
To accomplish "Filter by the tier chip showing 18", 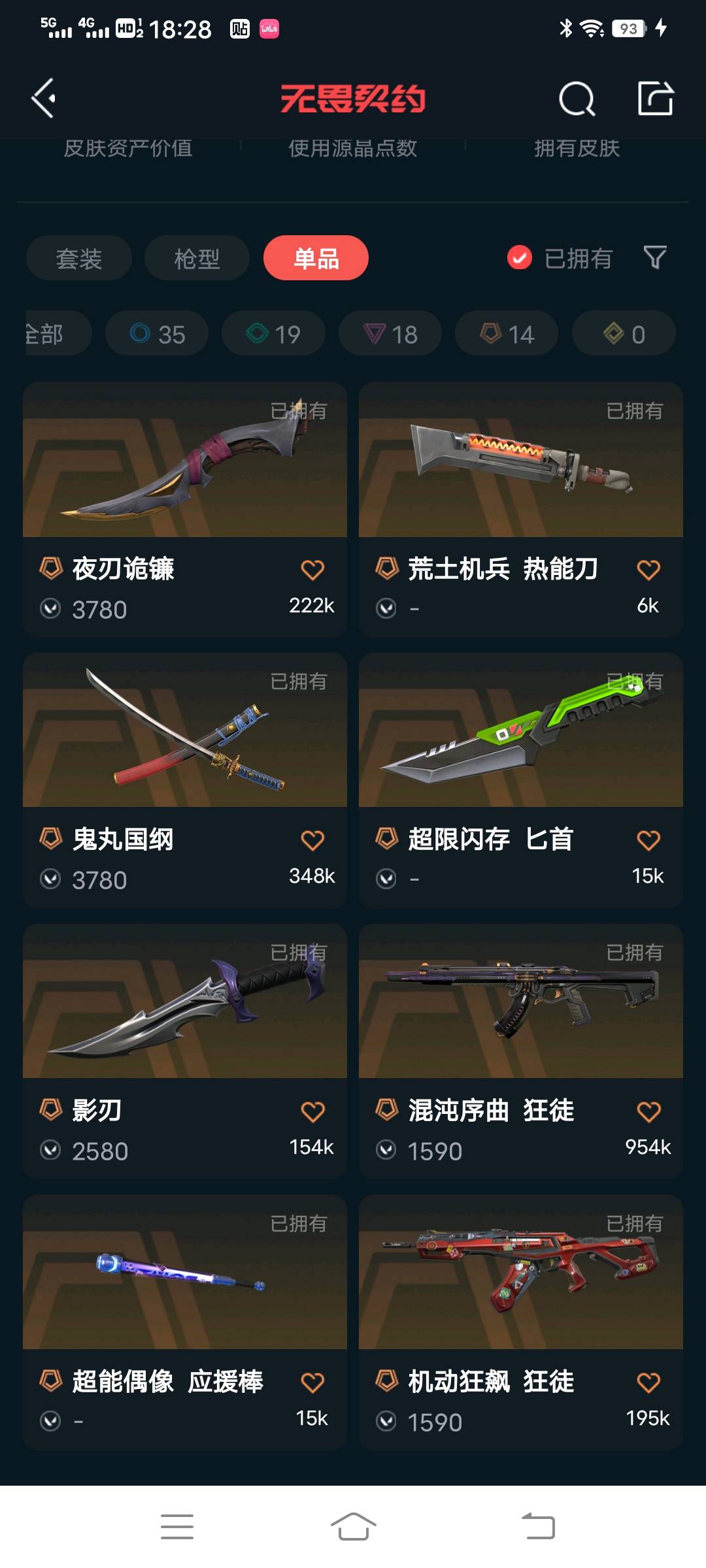I will click(390, 334).
